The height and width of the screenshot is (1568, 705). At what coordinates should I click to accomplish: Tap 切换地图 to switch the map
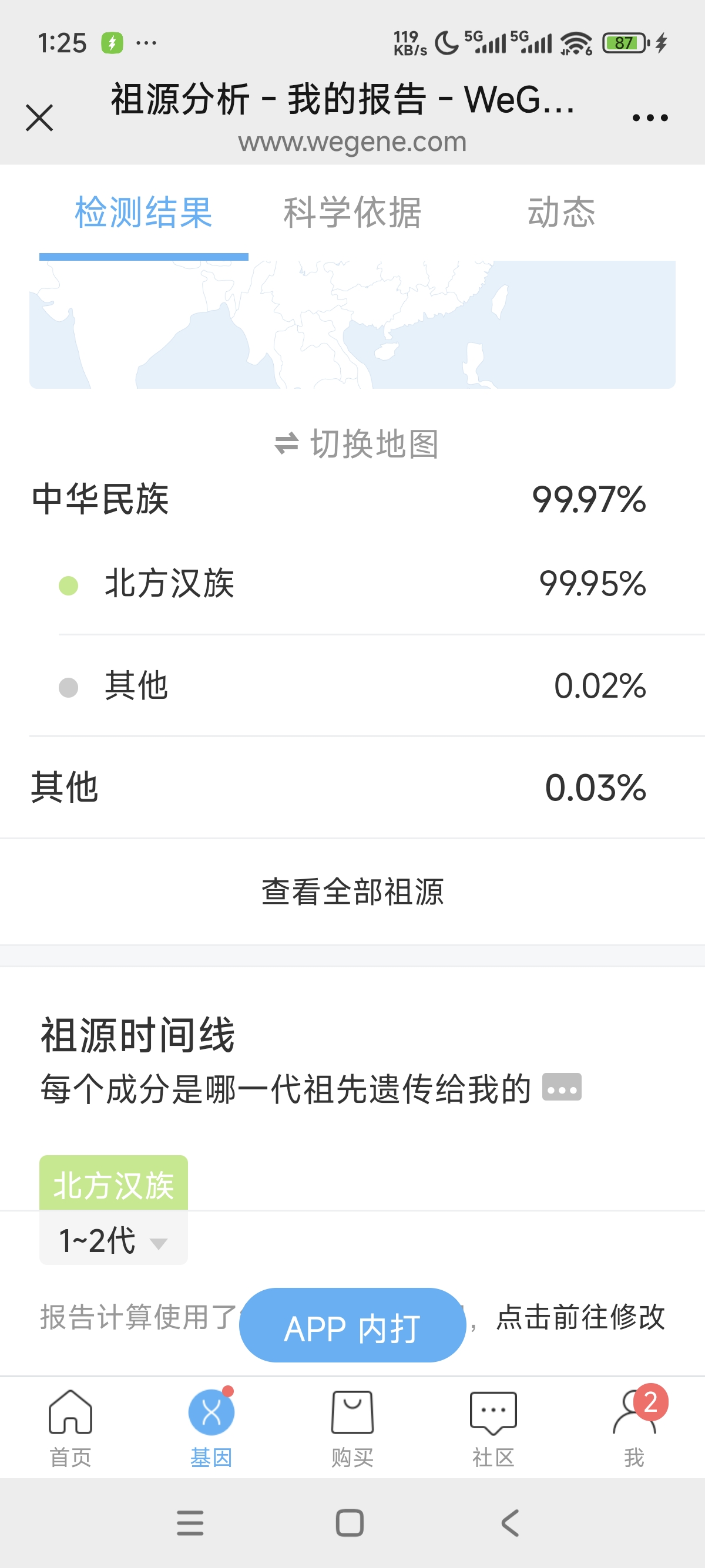tap(356, 443)
